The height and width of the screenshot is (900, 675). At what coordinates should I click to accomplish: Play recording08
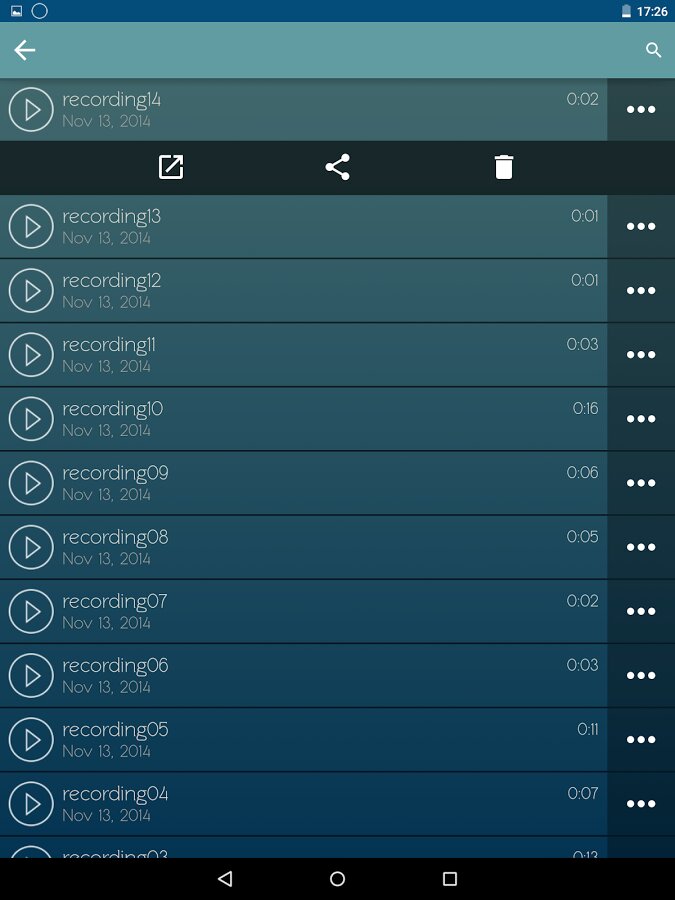pos(31,546)
